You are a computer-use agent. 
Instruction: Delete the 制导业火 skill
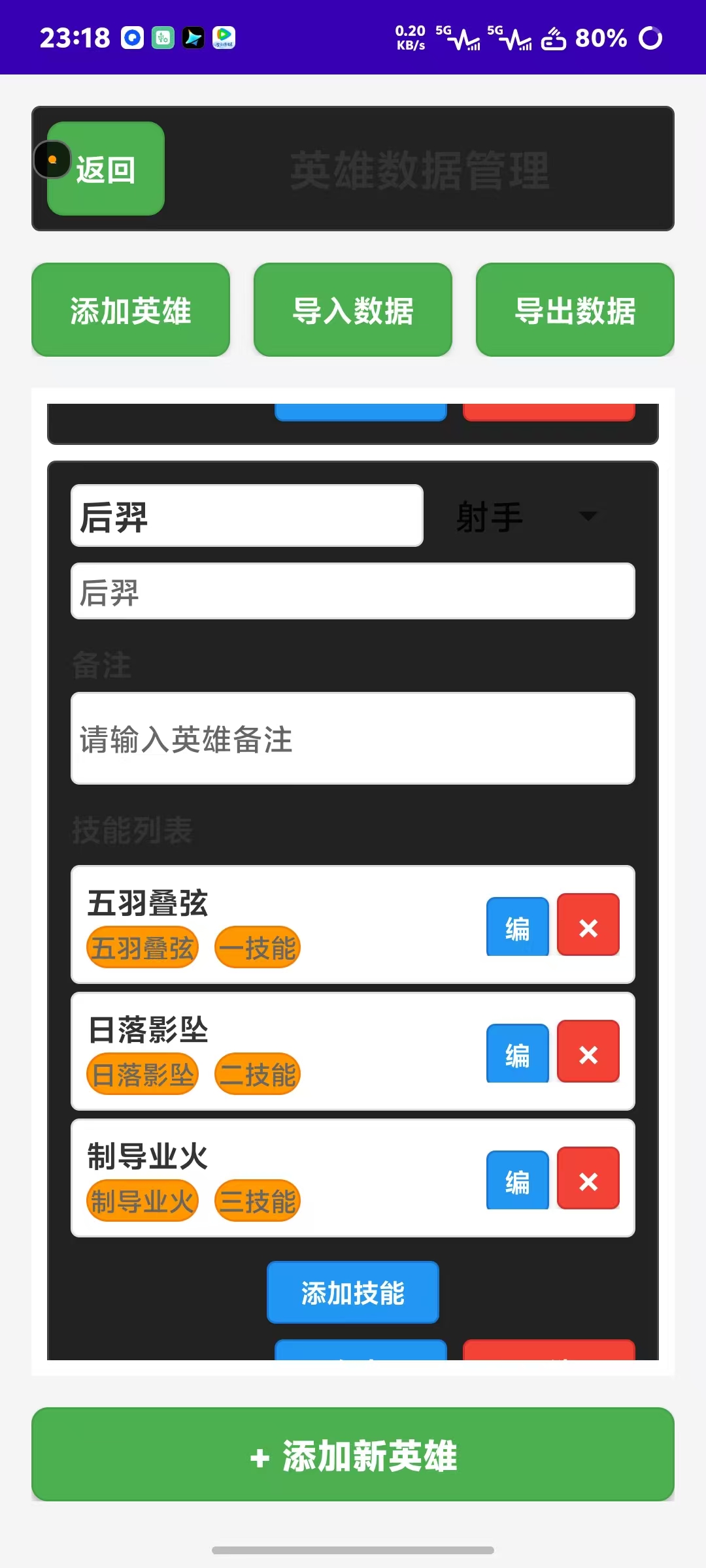588,1179
